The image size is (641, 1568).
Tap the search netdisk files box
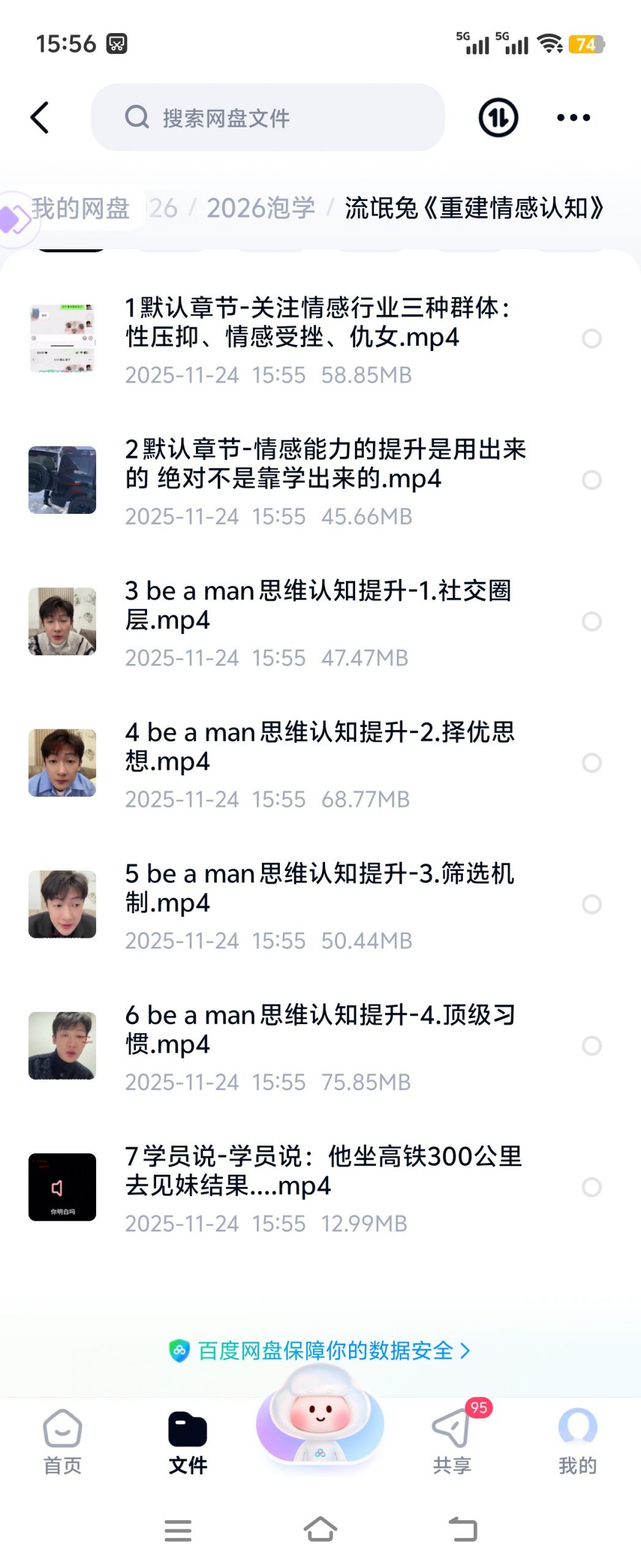click(268, 118)
